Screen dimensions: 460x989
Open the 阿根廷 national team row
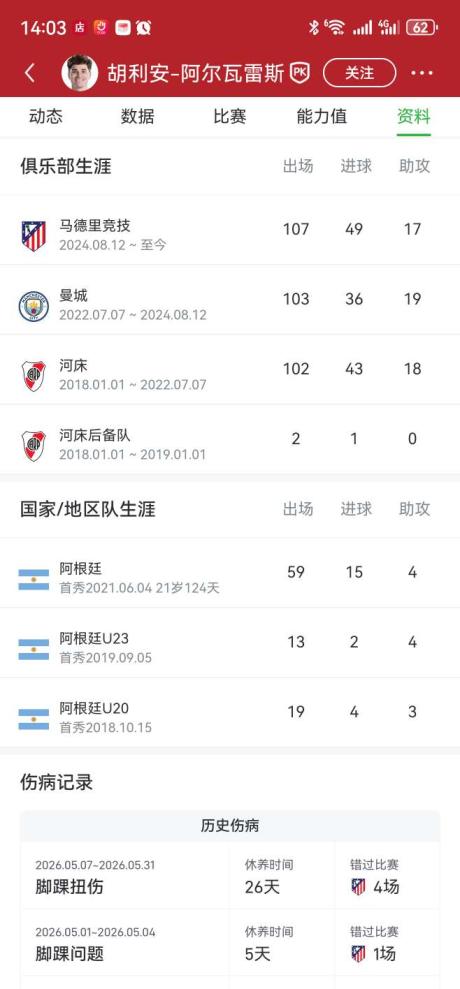point(230,574)
